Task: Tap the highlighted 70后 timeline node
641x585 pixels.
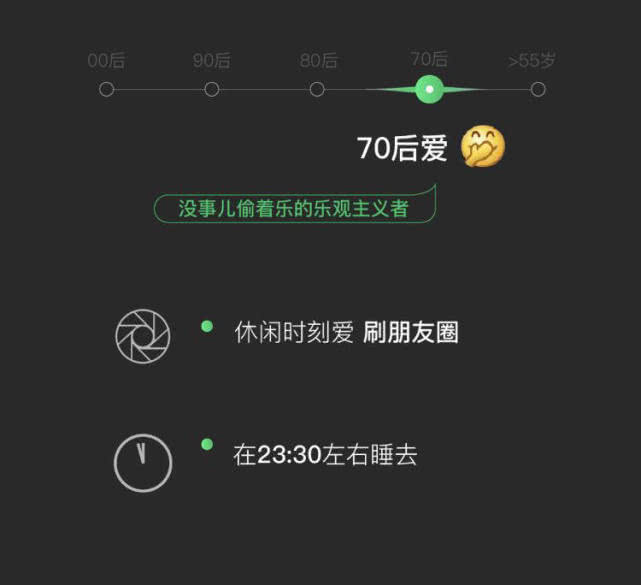Action: (429, 89)
